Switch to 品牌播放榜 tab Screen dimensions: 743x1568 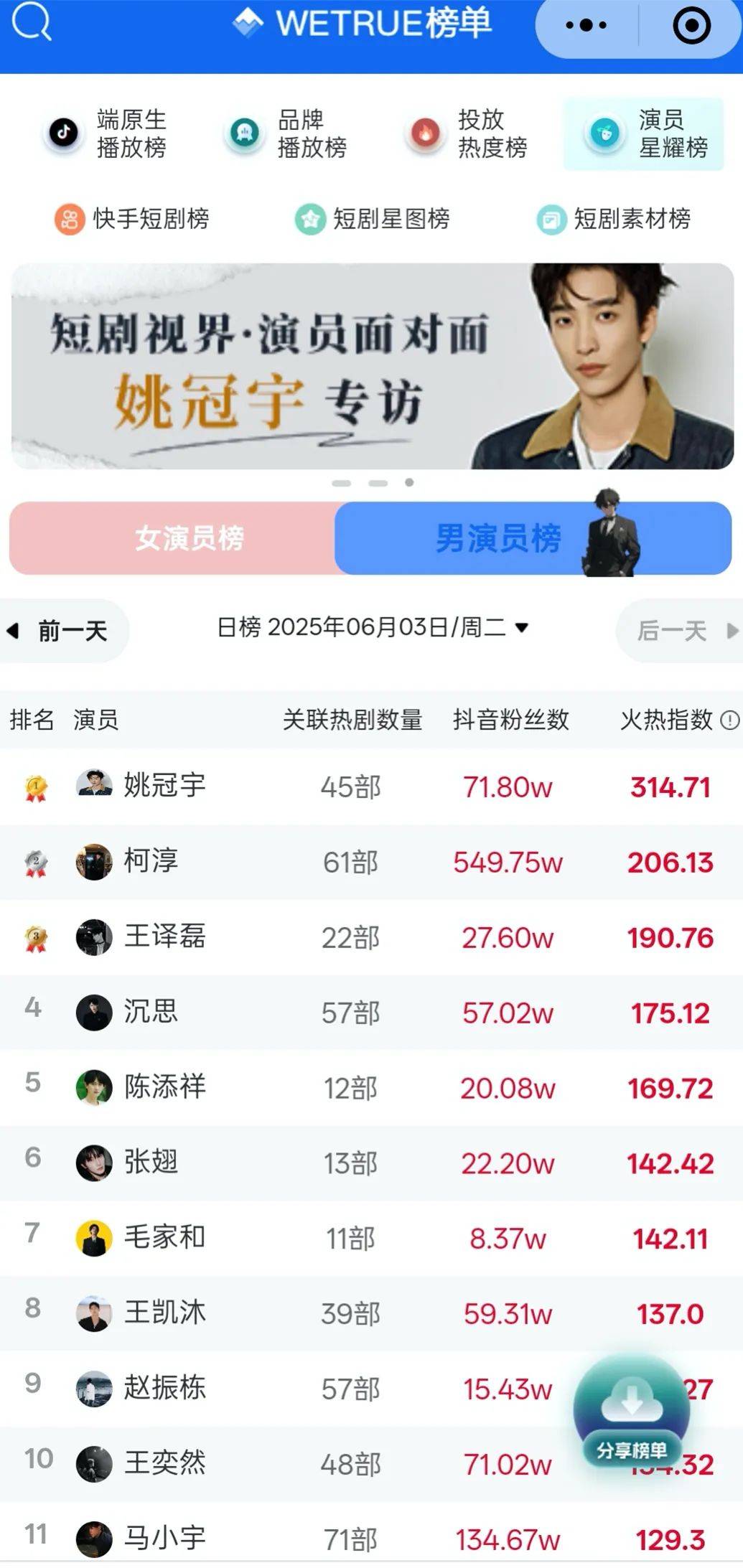click(288, 133)
